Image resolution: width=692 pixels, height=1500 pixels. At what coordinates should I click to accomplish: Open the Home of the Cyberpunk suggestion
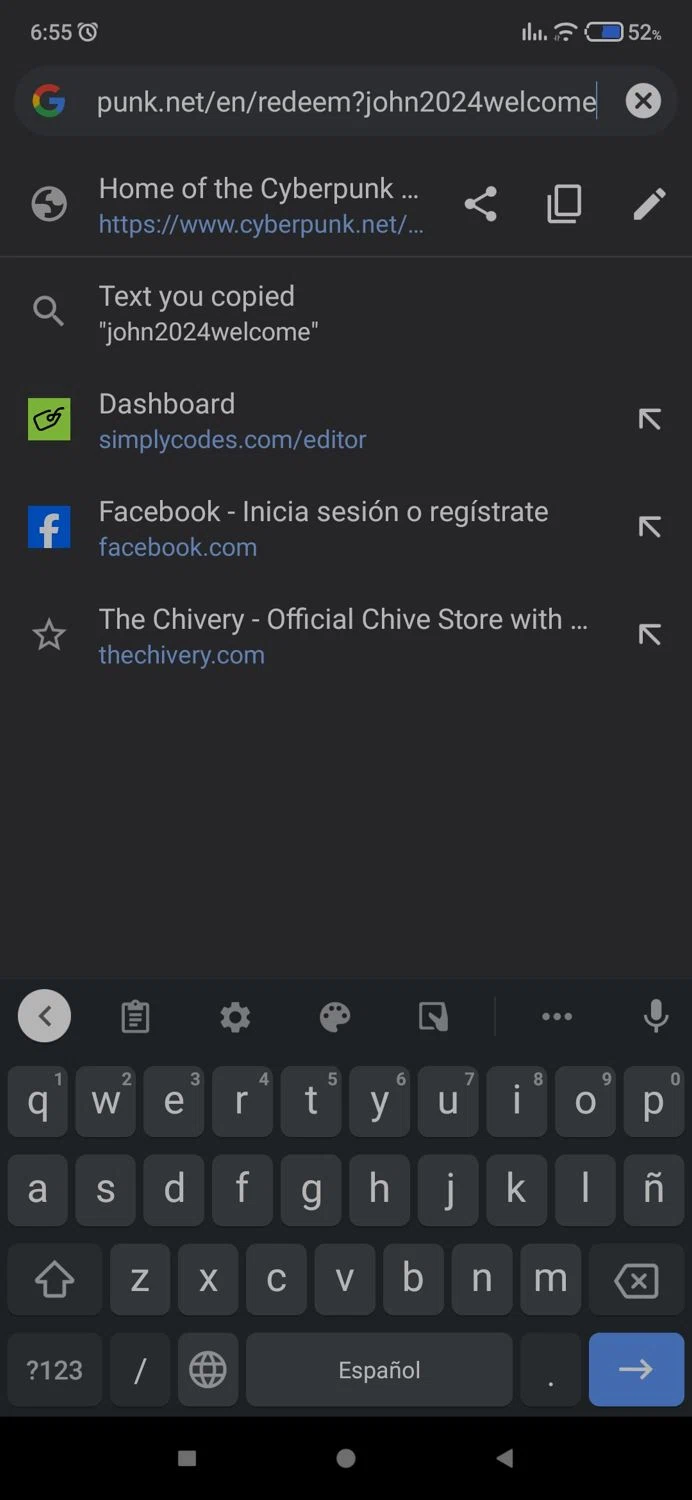(x=258, y=205)
